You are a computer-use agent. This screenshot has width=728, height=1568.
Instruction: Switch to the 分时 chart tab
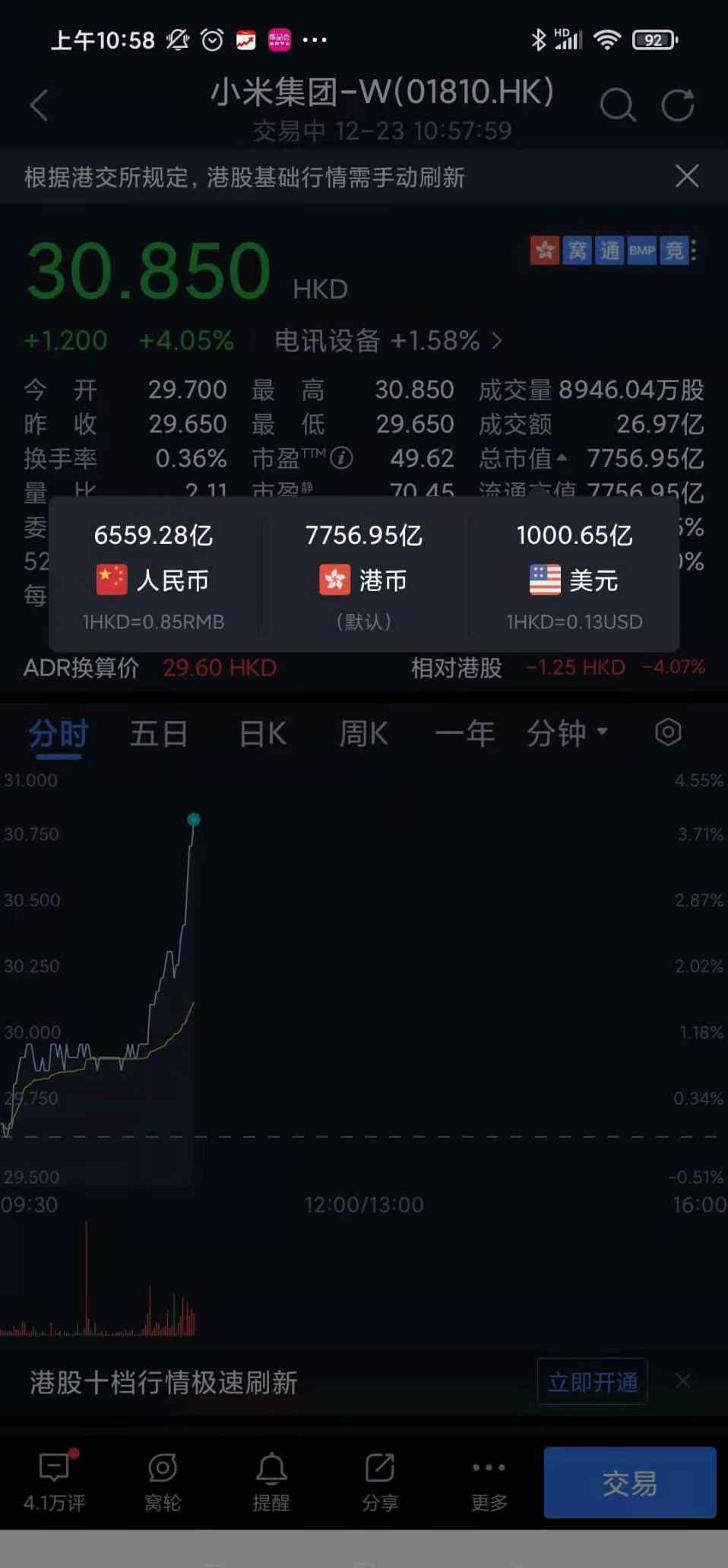(x=59, y=734)
